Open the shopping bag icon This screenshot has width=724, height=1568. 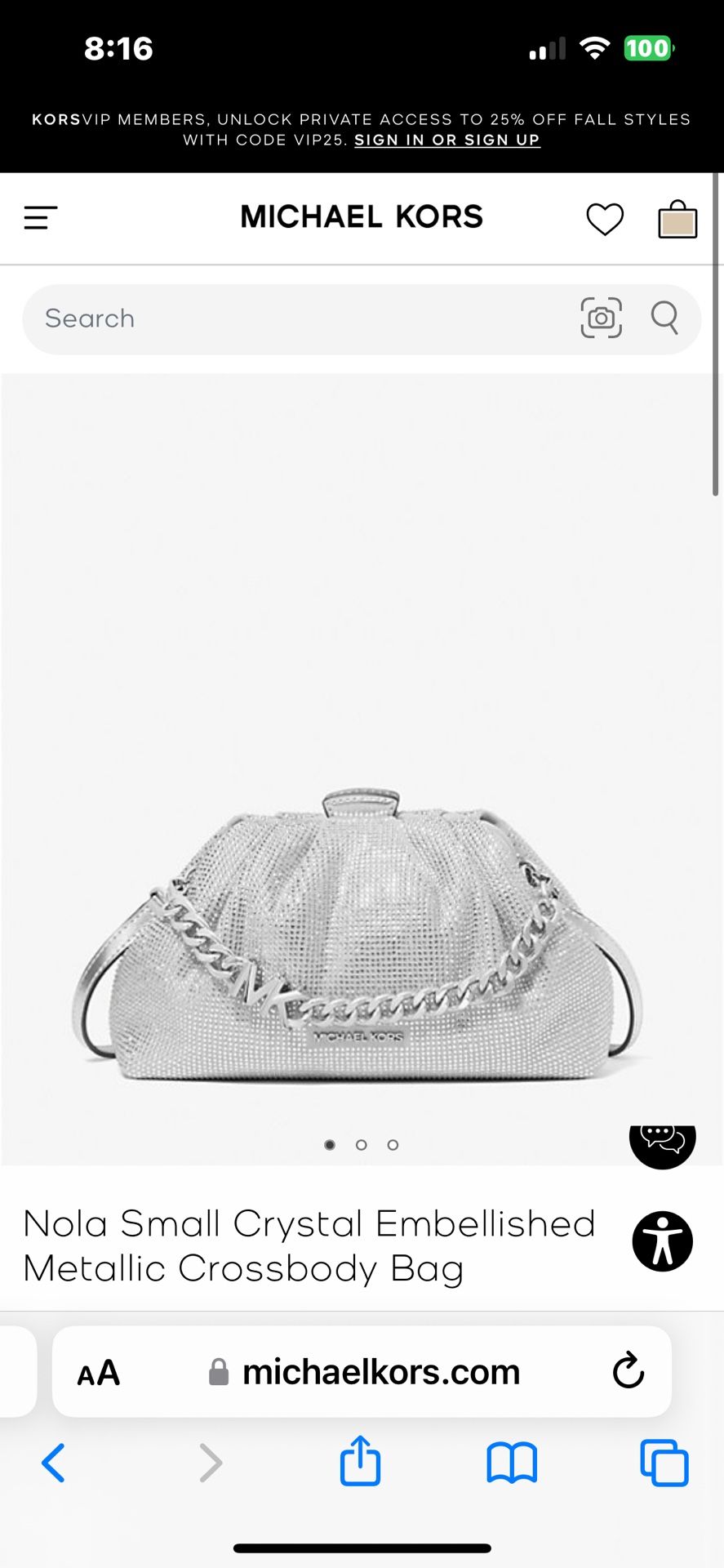click(x=677, y=218)
